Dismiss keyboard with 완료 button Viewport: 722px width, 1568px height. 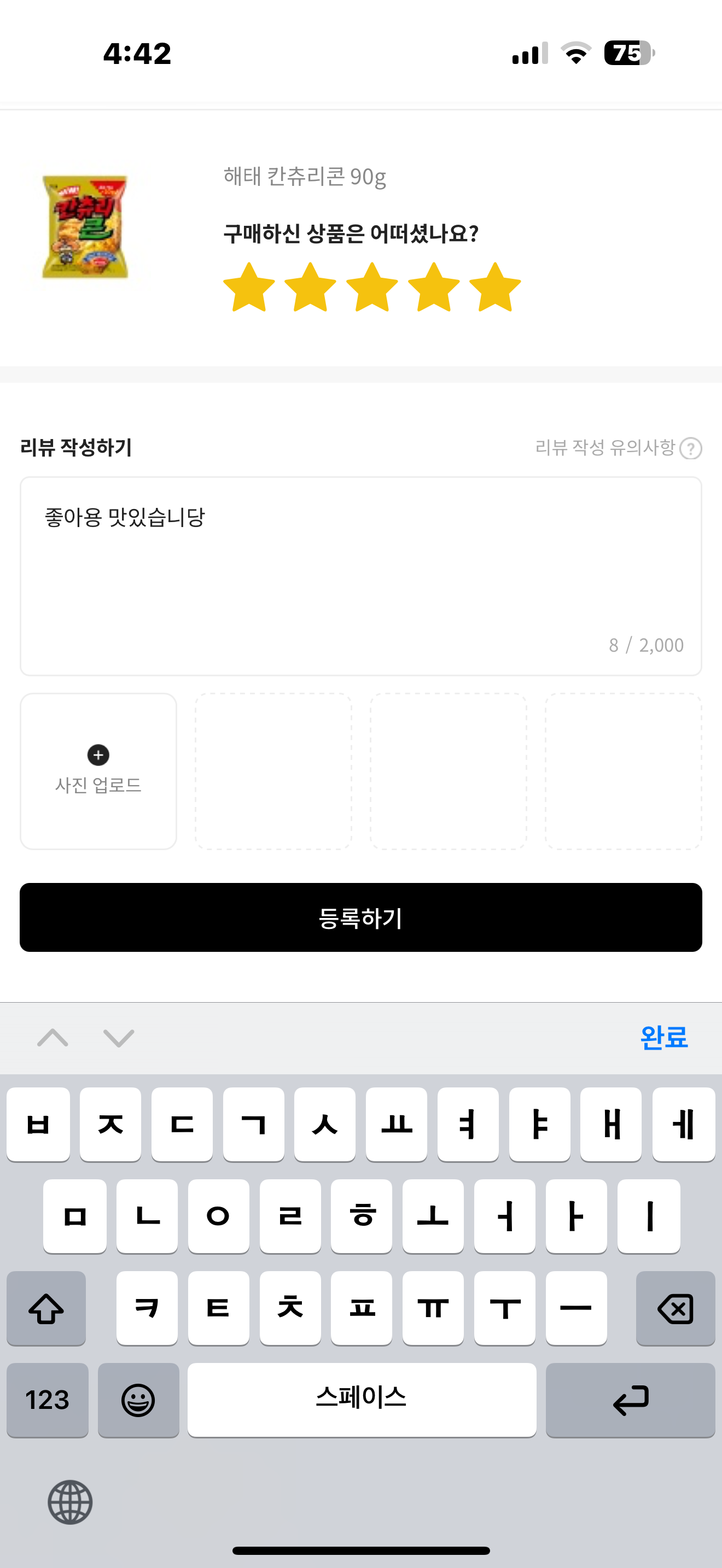pyautogui.click(x=663, y=1038)
